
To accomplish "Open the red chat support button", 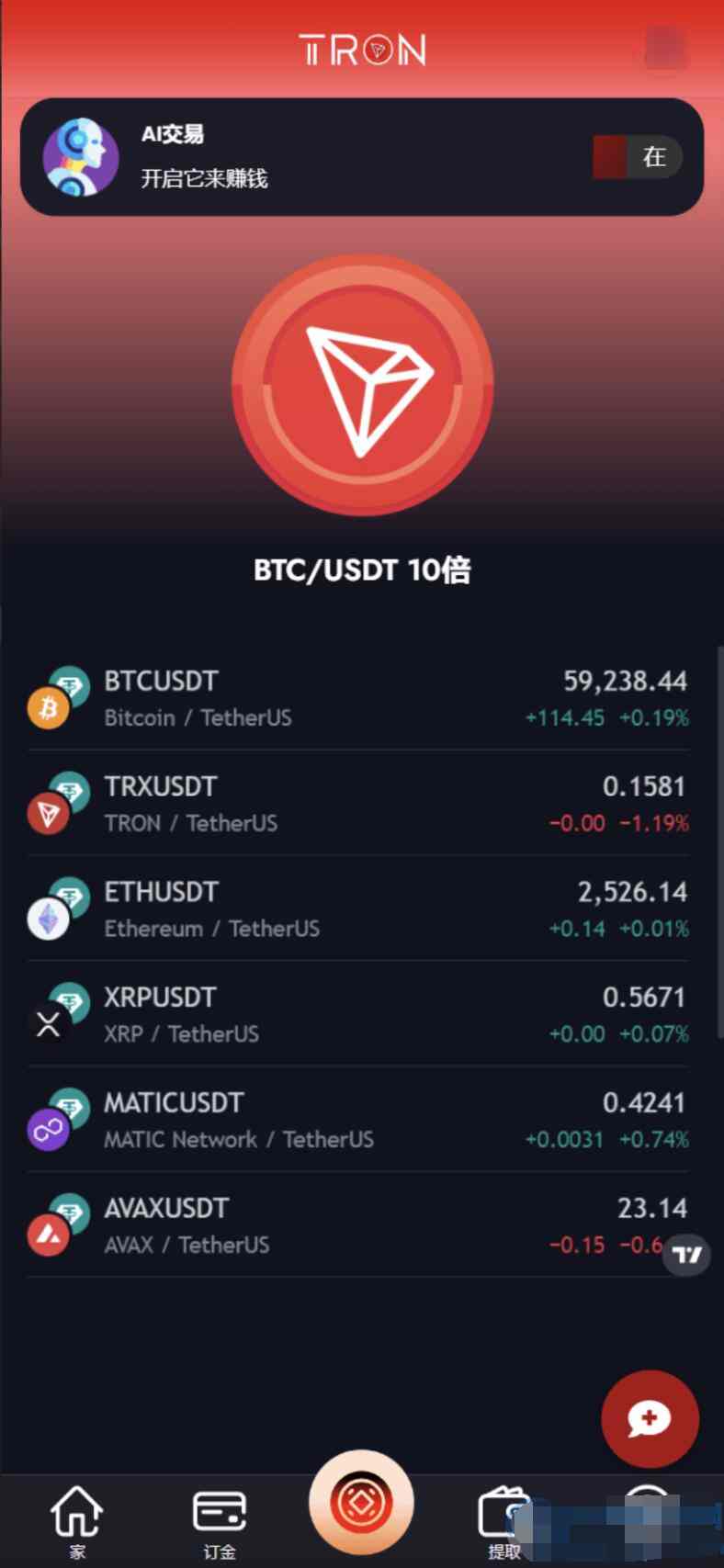I will click(650, 1418).
